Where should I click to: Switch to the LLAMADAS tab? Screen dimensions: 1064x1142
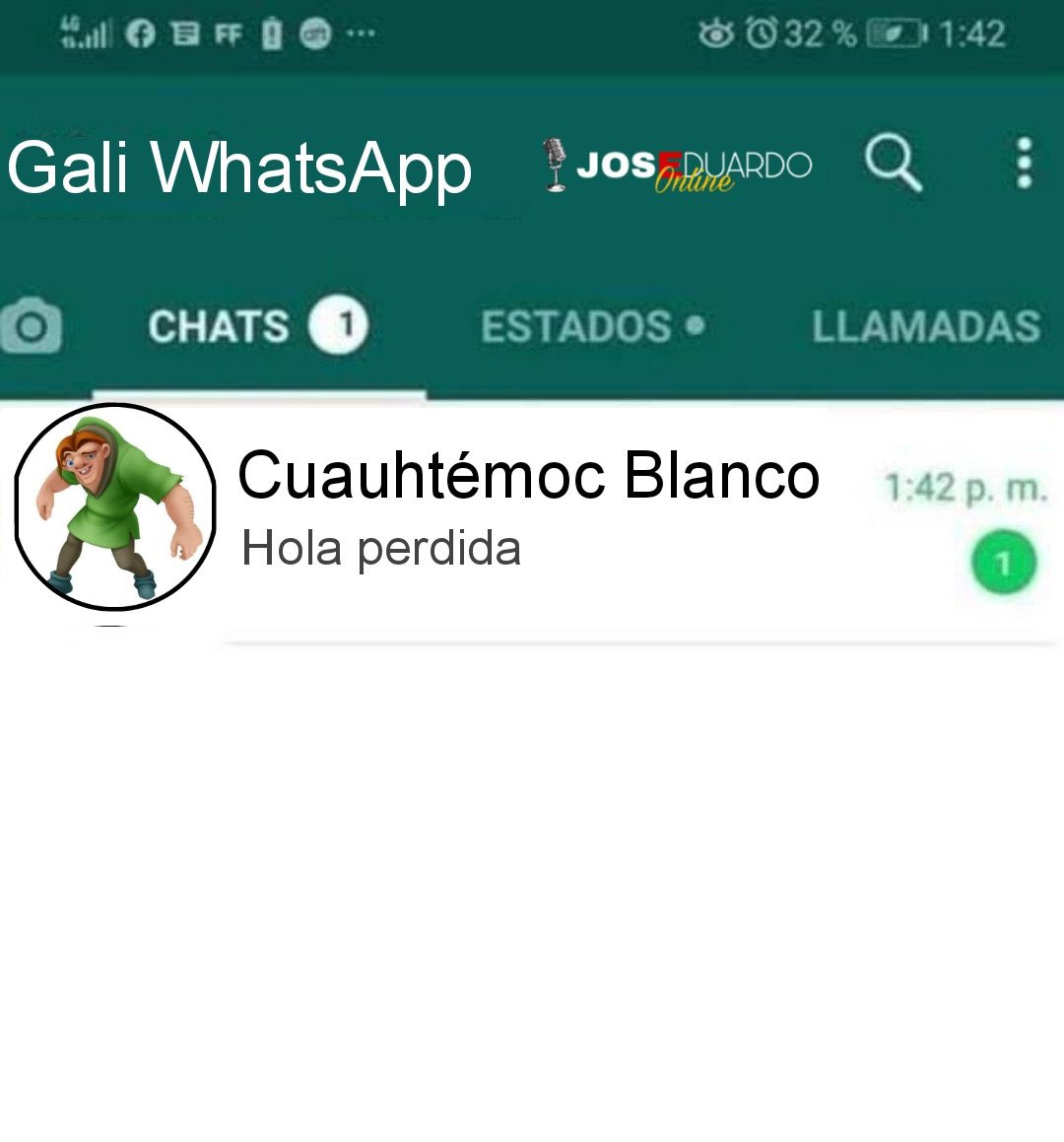pyautogui.click(x=925, y=326)
